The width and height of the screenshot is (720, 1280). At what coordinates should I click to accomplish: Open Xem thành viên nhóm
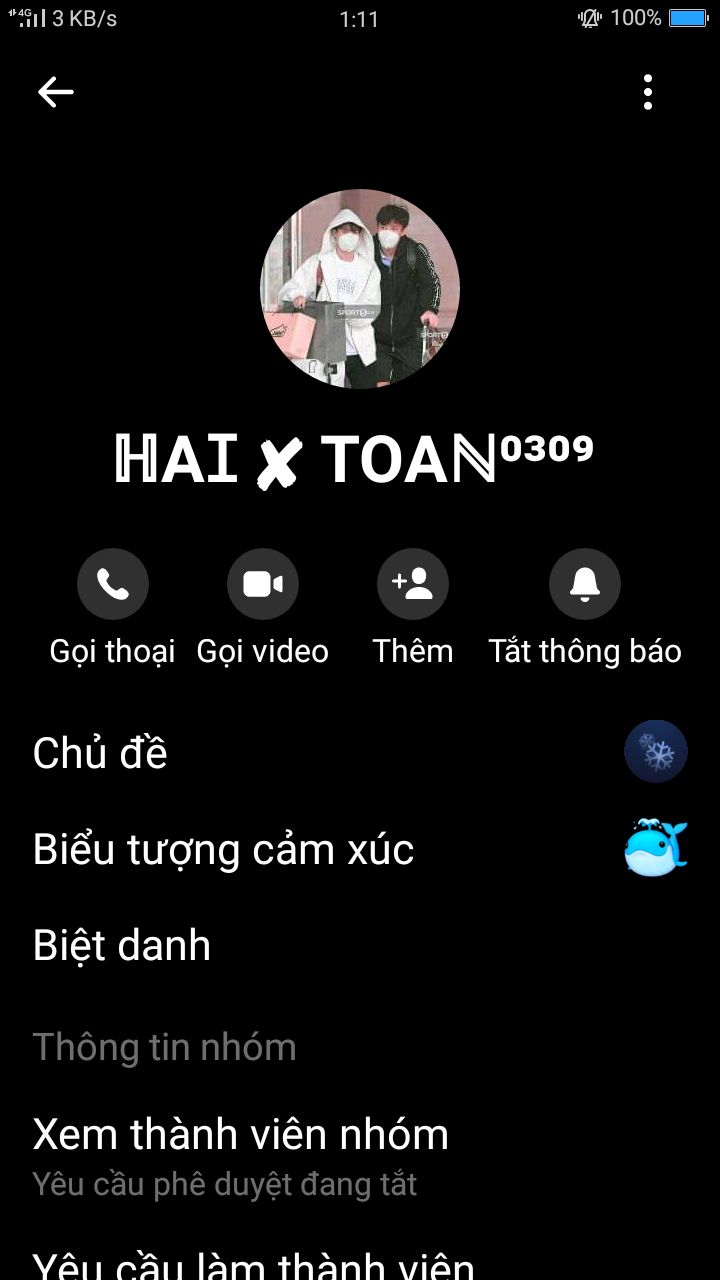coord(360,1155)
